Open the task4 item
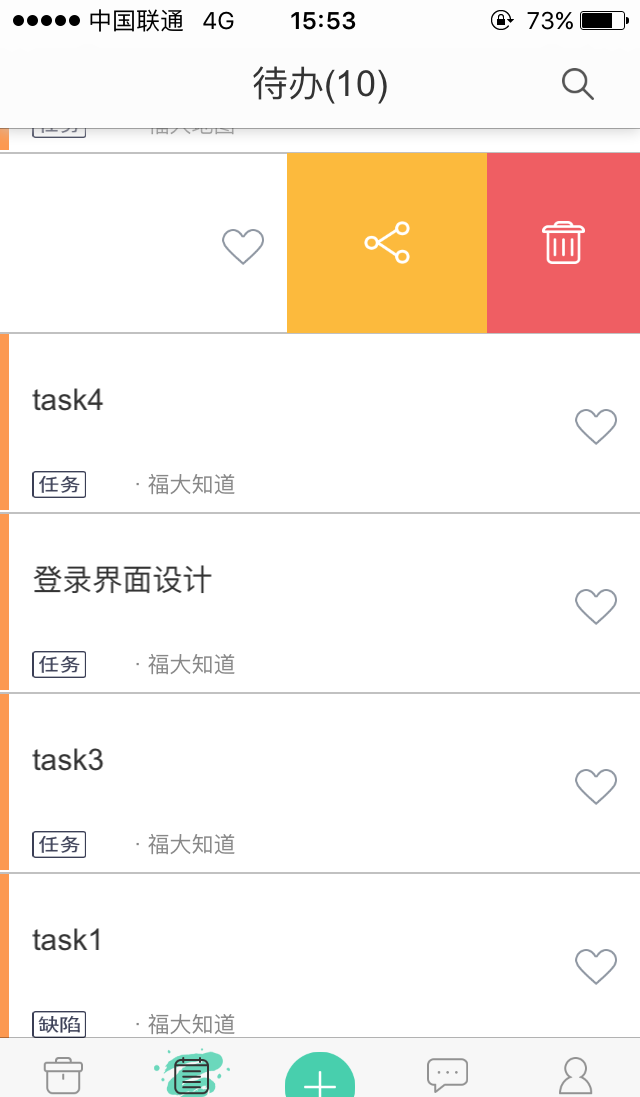 click(320, 423)
